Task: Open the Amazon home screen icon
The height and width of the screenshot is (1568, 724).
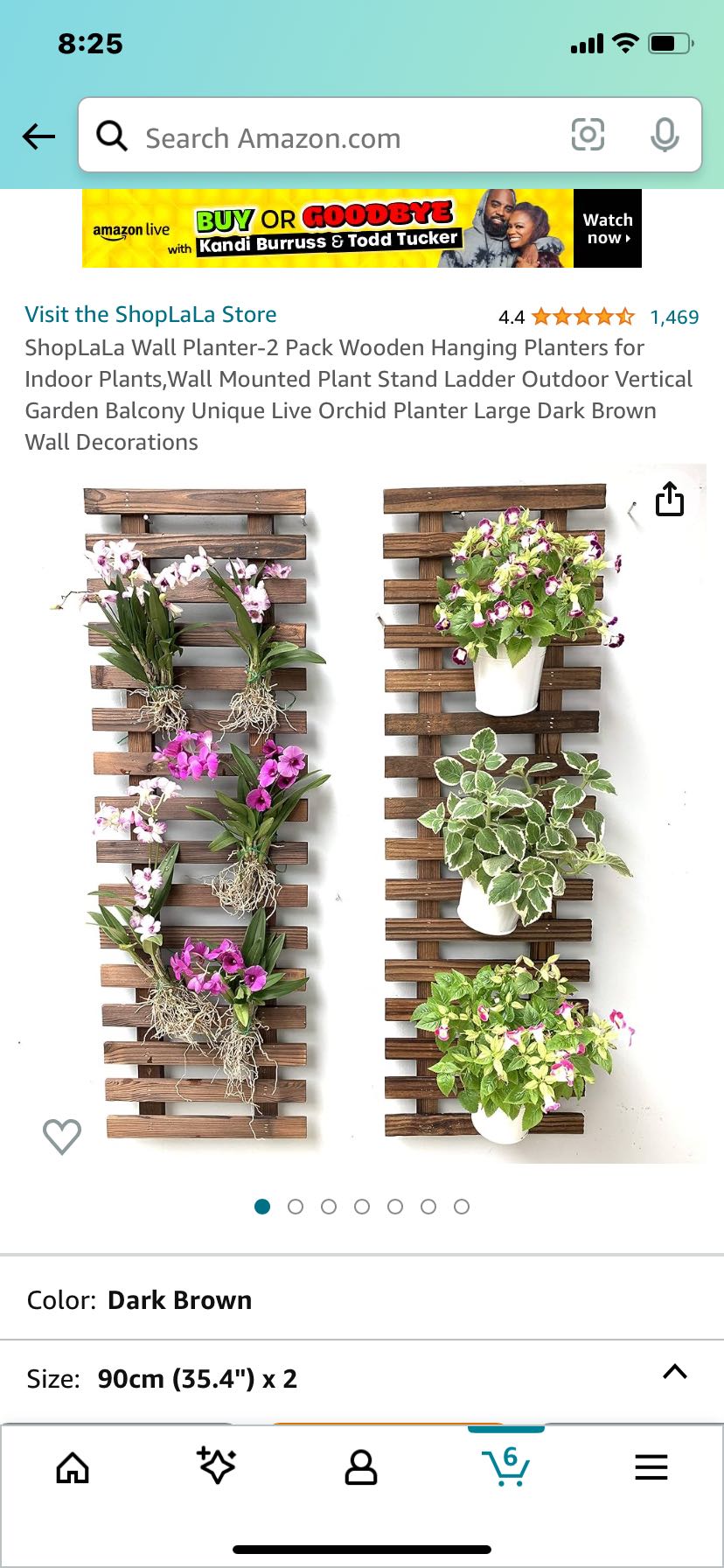Action: [x=72, y=1468]
